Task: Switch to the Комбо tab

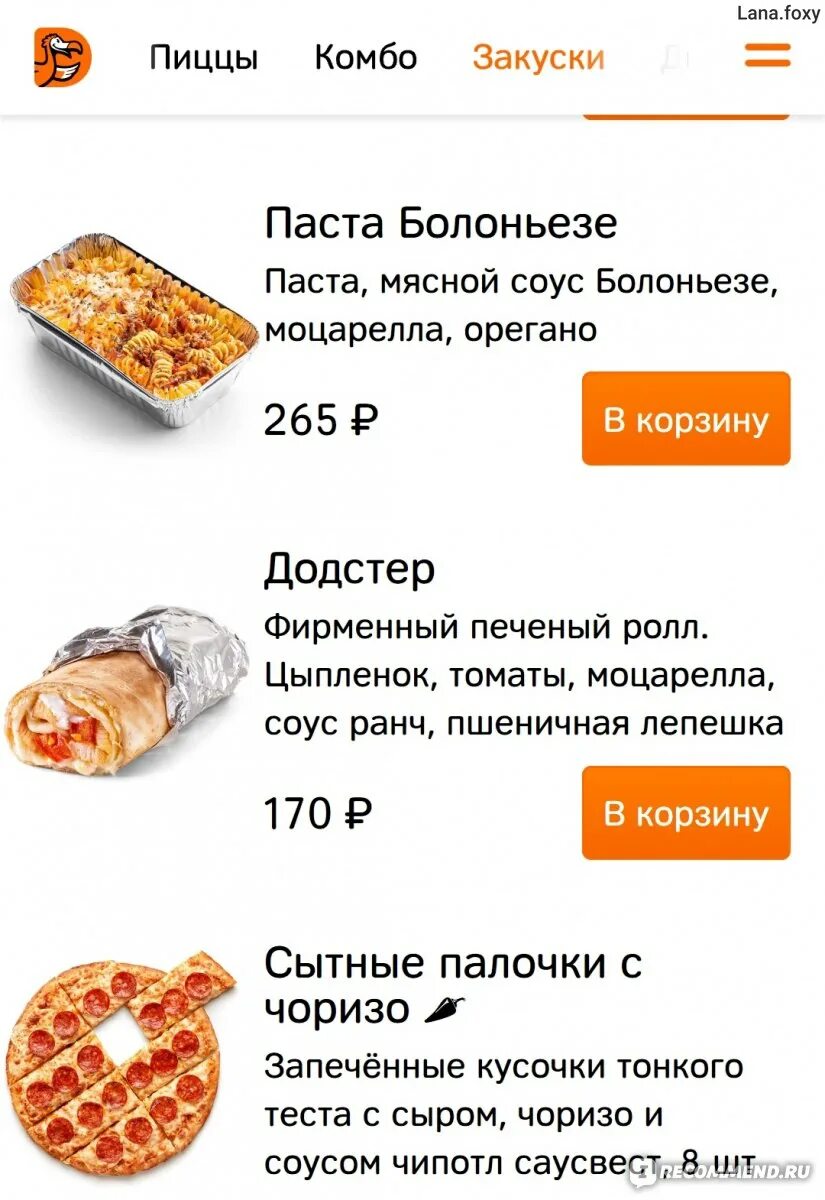Action: coord(365,57)
